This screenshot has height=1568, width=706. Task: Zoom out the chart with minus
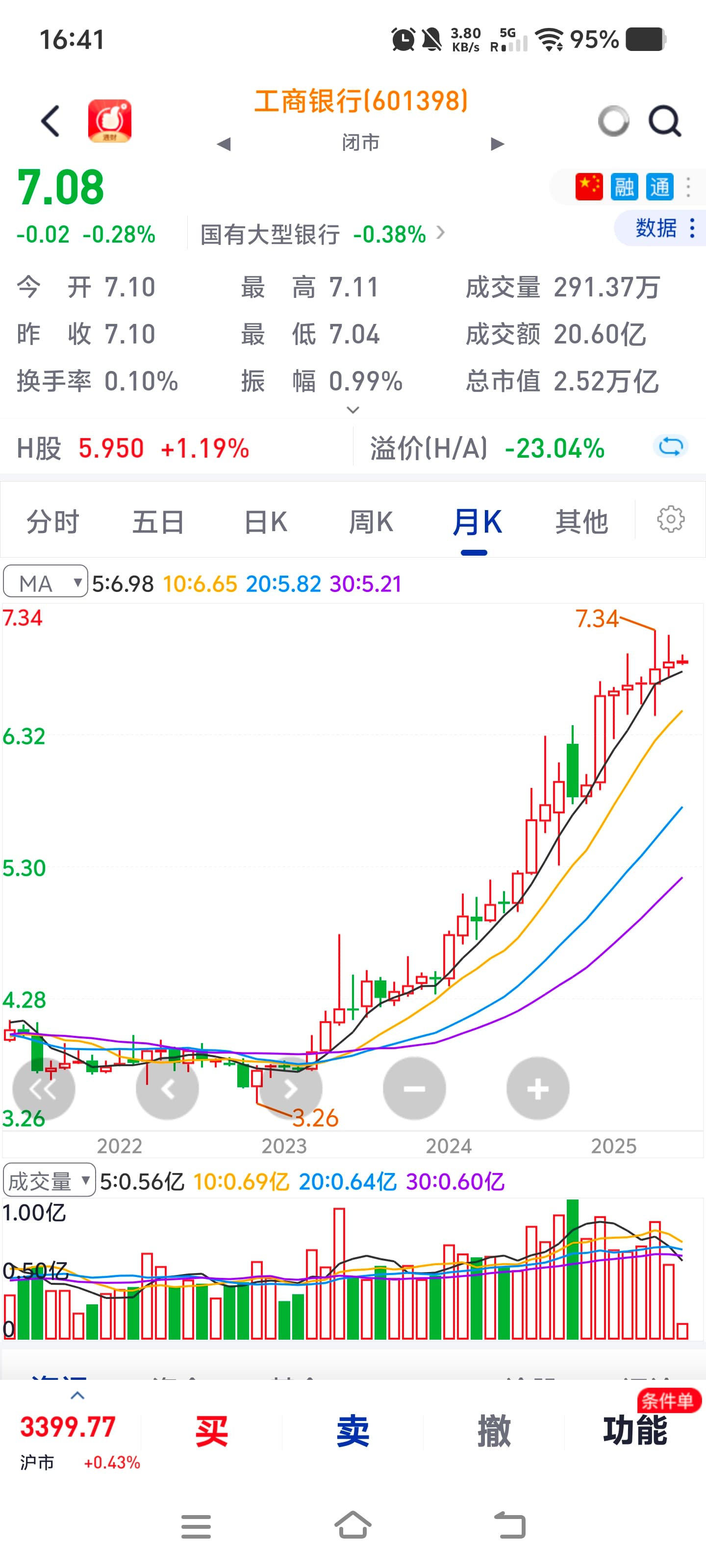coord(414,1088)
